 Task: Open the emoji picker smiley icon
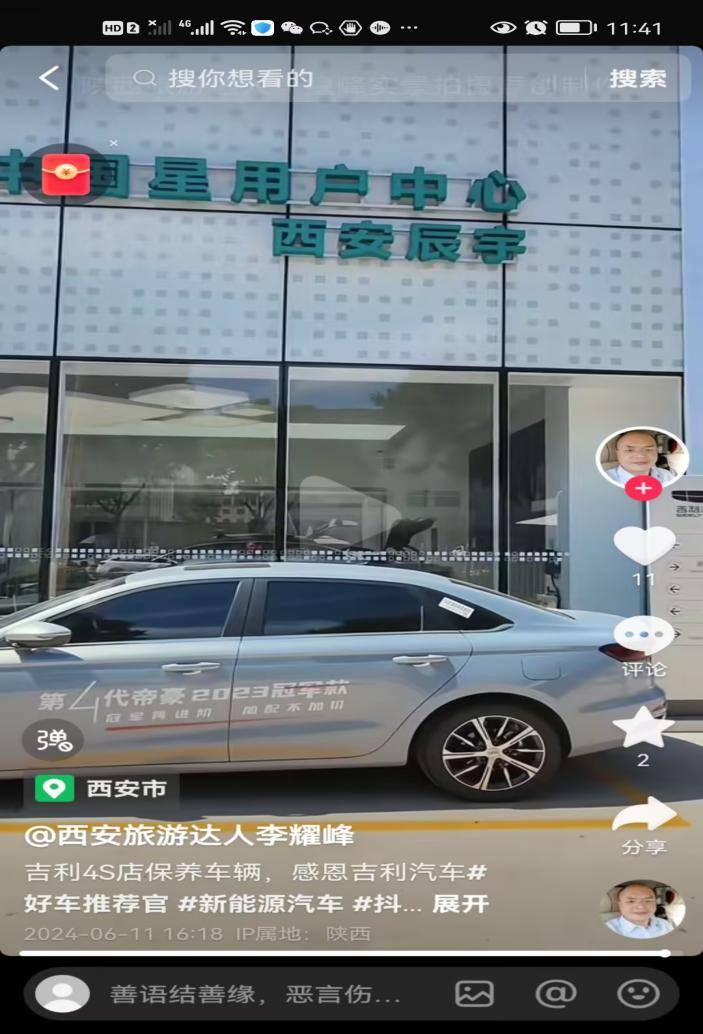pos(638,993)
